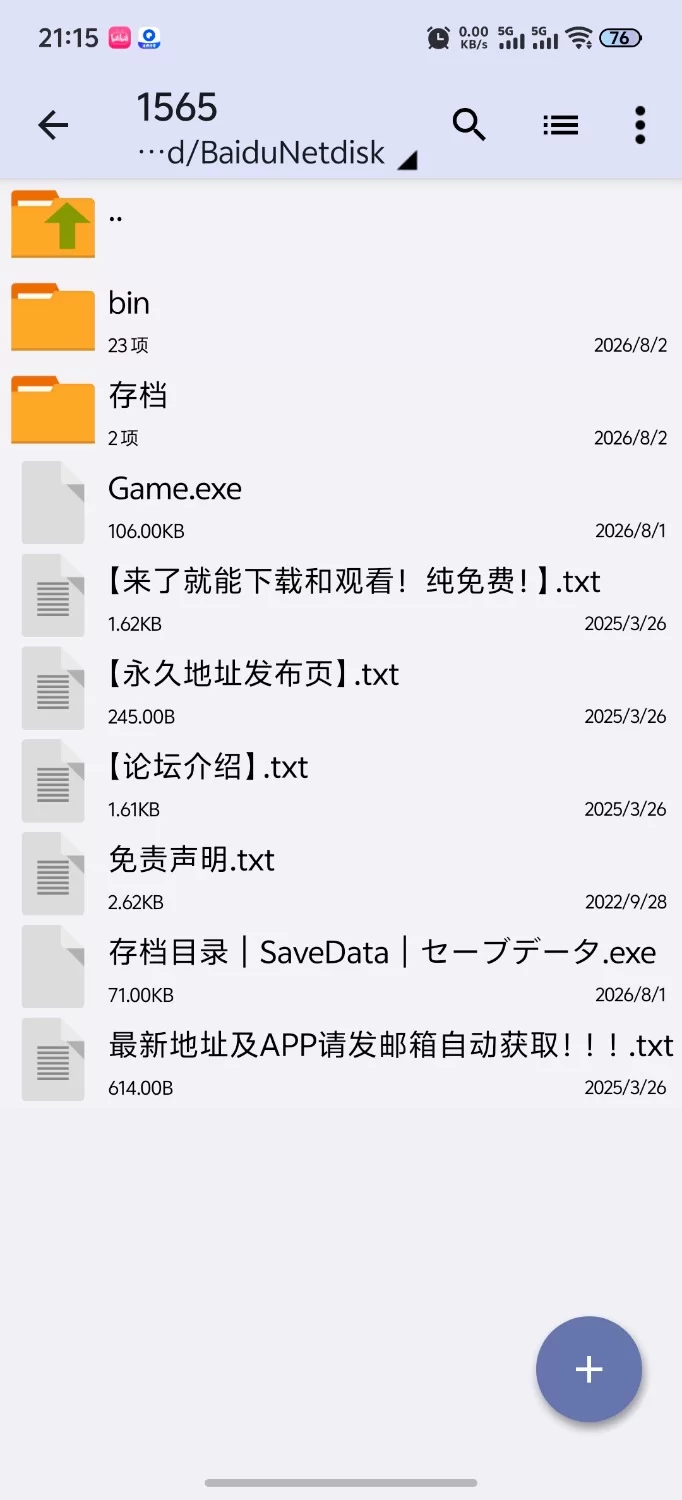Open 【论坛介绍】.txt file

341,782
